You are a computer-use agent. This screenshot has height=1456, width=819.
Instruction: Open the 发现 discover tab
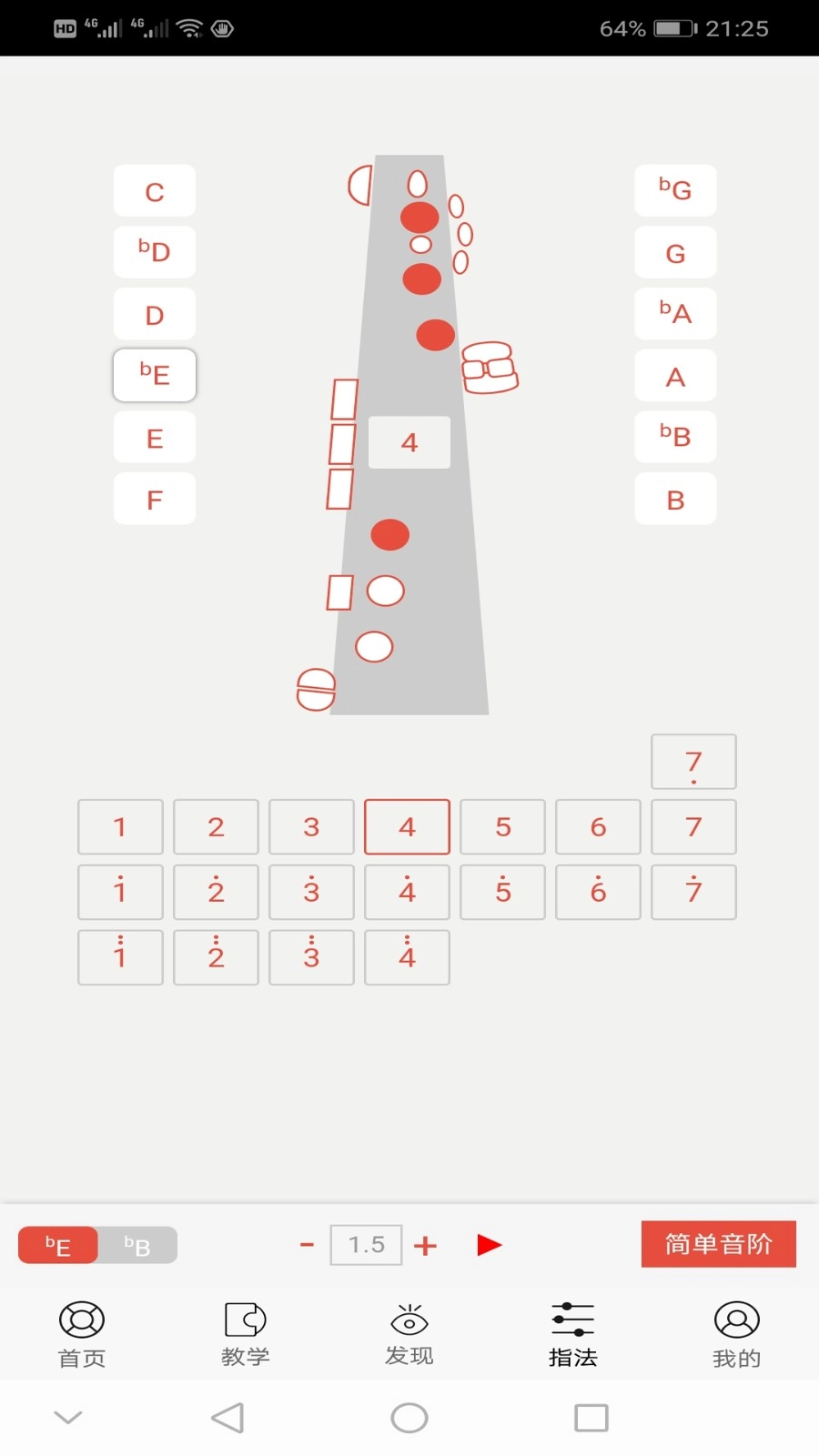click(409, 1334)
